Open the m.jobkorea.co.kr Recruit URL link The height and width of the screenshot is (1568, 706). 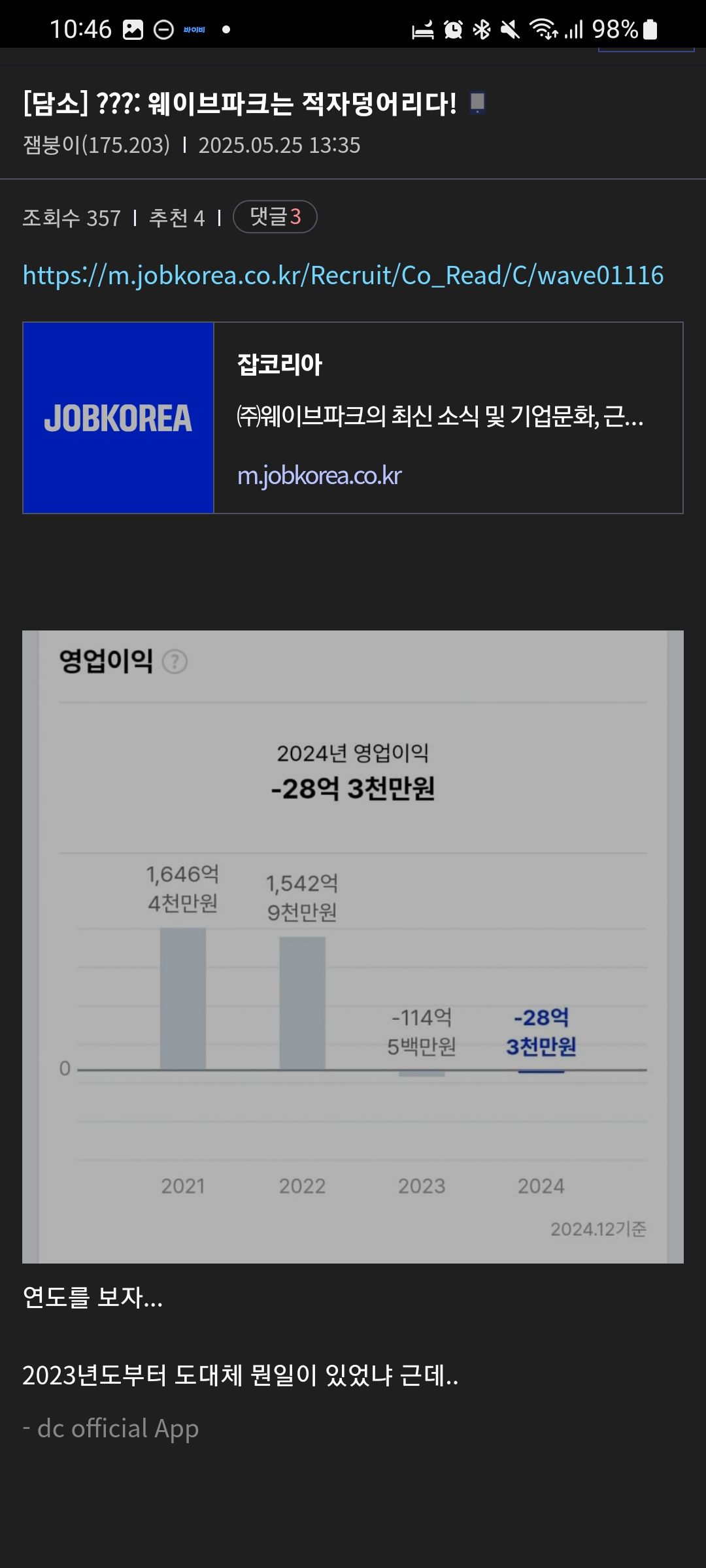point(343,275)
